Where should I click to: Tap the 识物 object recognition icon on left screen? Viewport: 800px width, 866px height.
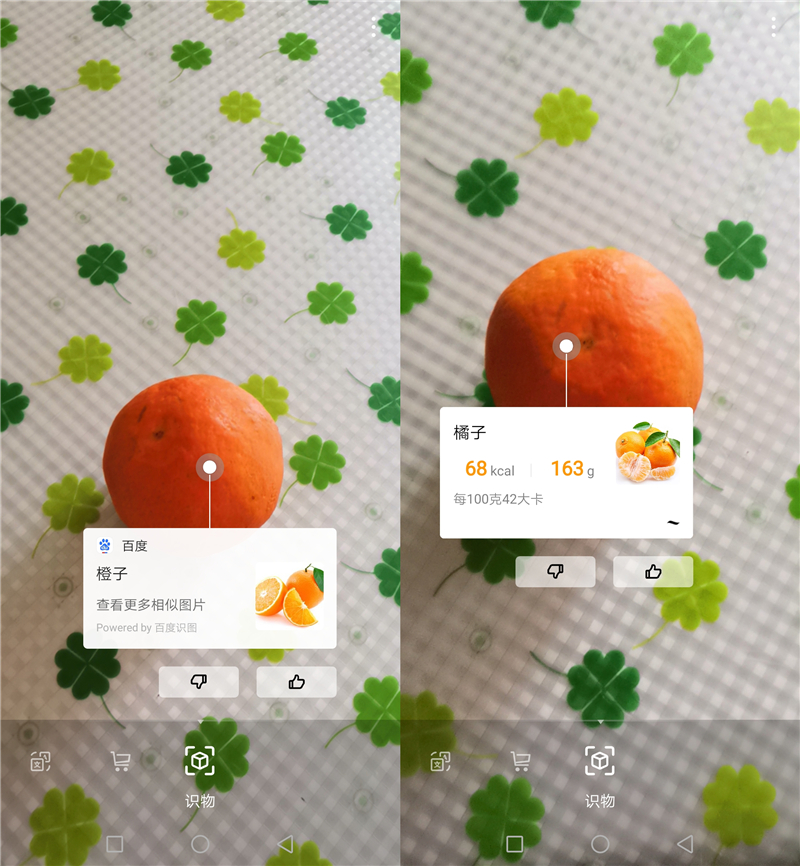point(200,762)
